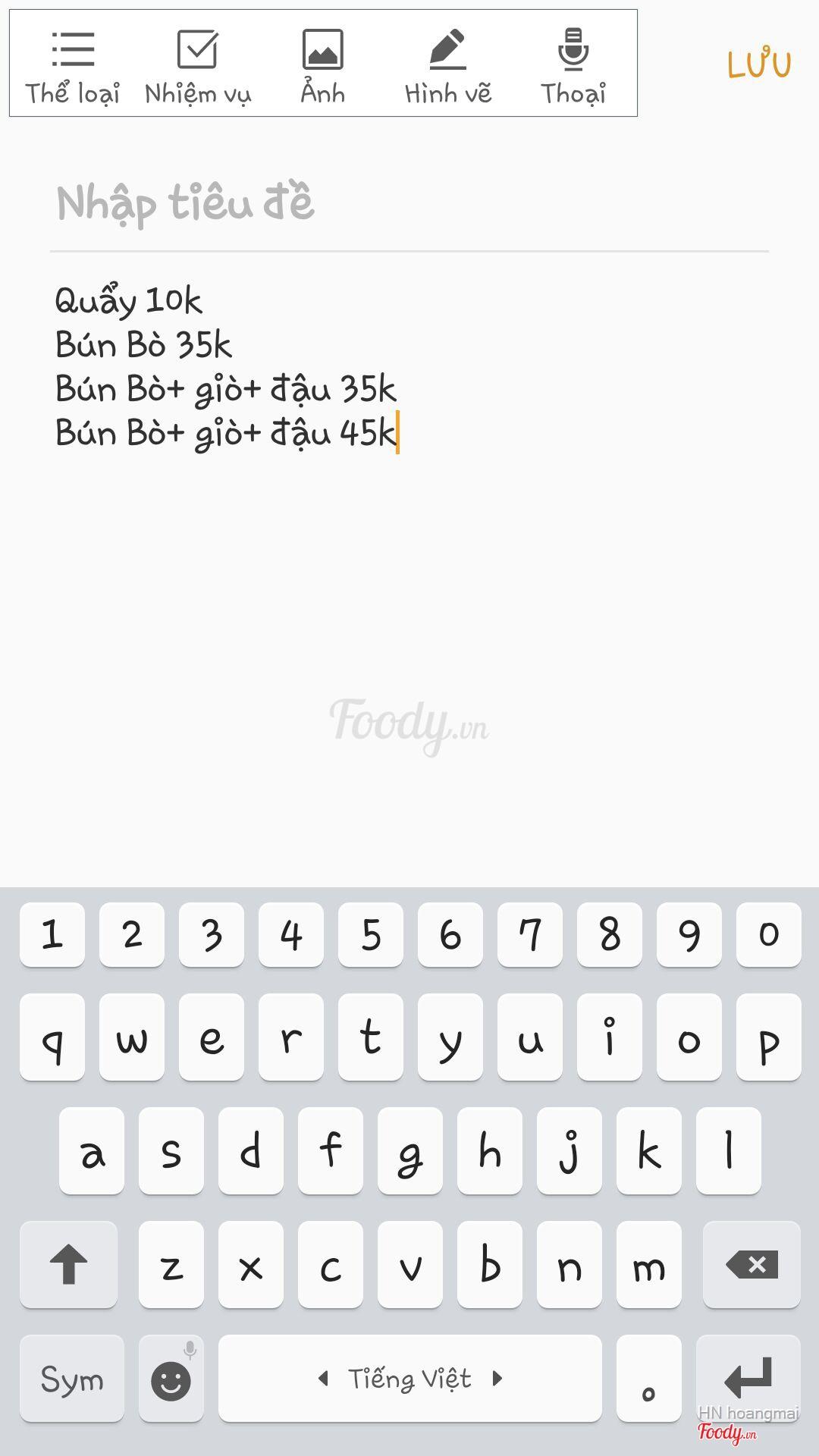
Task: Tap the Tiếng Việt space bar
Action: [x=409, y=1379]
